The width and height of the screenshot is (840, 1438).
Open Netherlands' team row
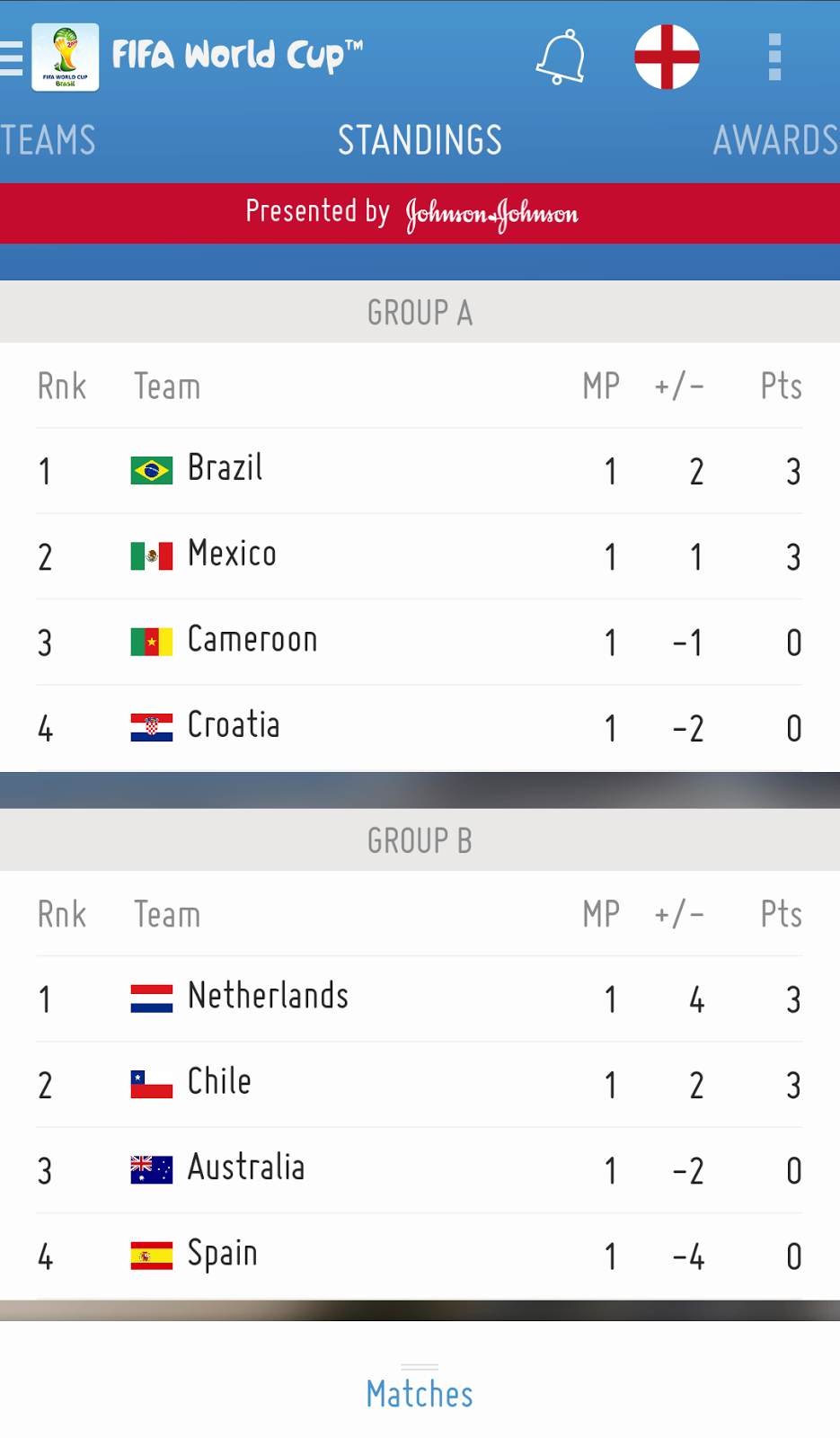(x=420, y=999)
